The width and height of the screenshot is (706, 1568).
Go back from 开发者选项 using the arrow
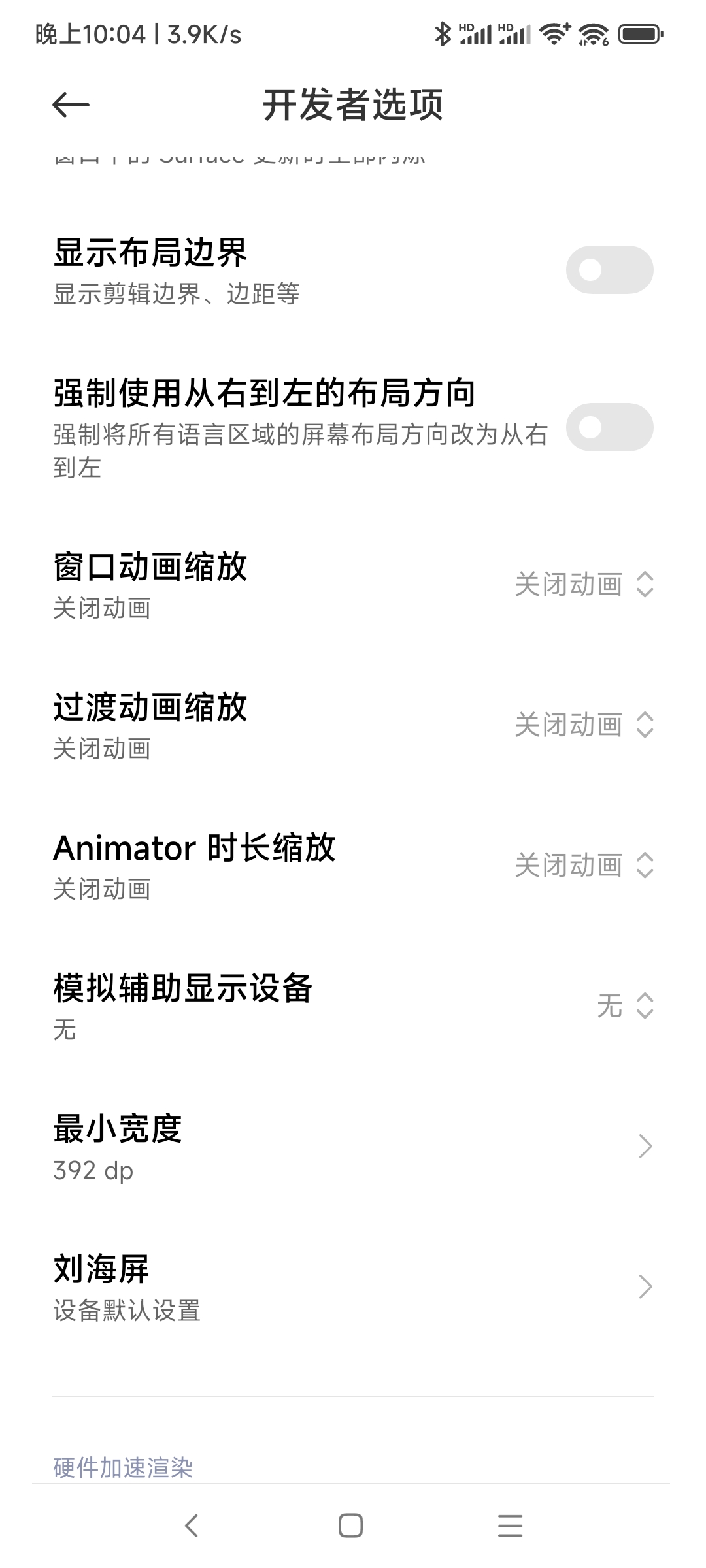tap(71, 105)
